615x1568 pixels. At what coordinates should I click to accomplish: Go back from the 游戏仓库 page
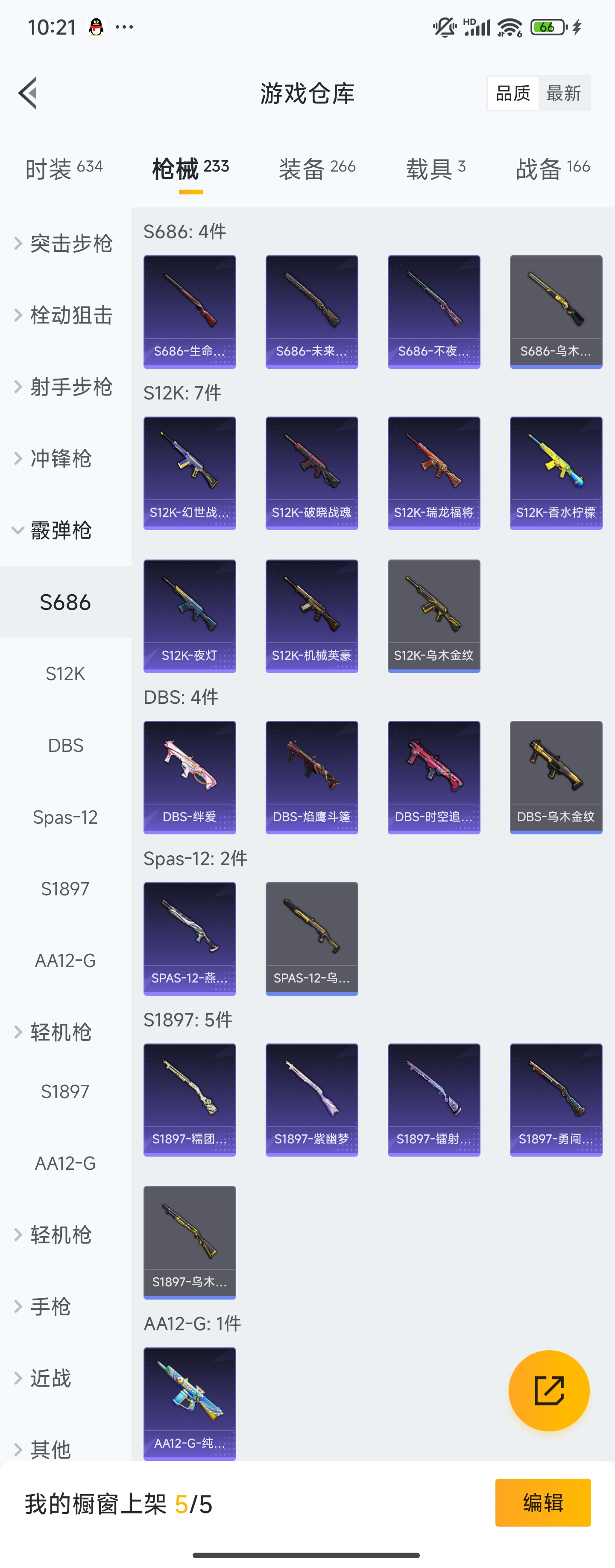coord(28,93)
